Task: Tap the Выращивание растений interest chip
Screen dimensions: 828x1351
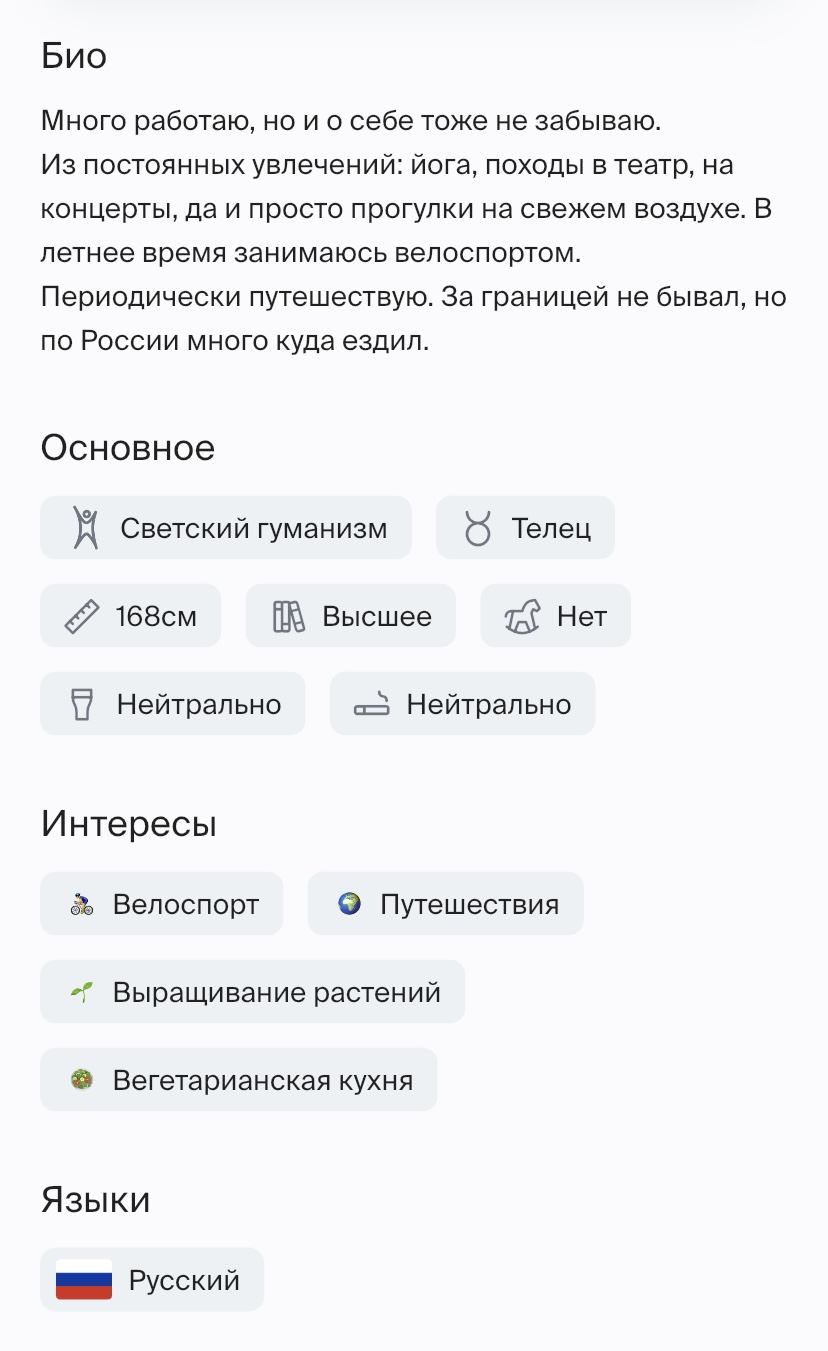Action: [x=253, y=991]
